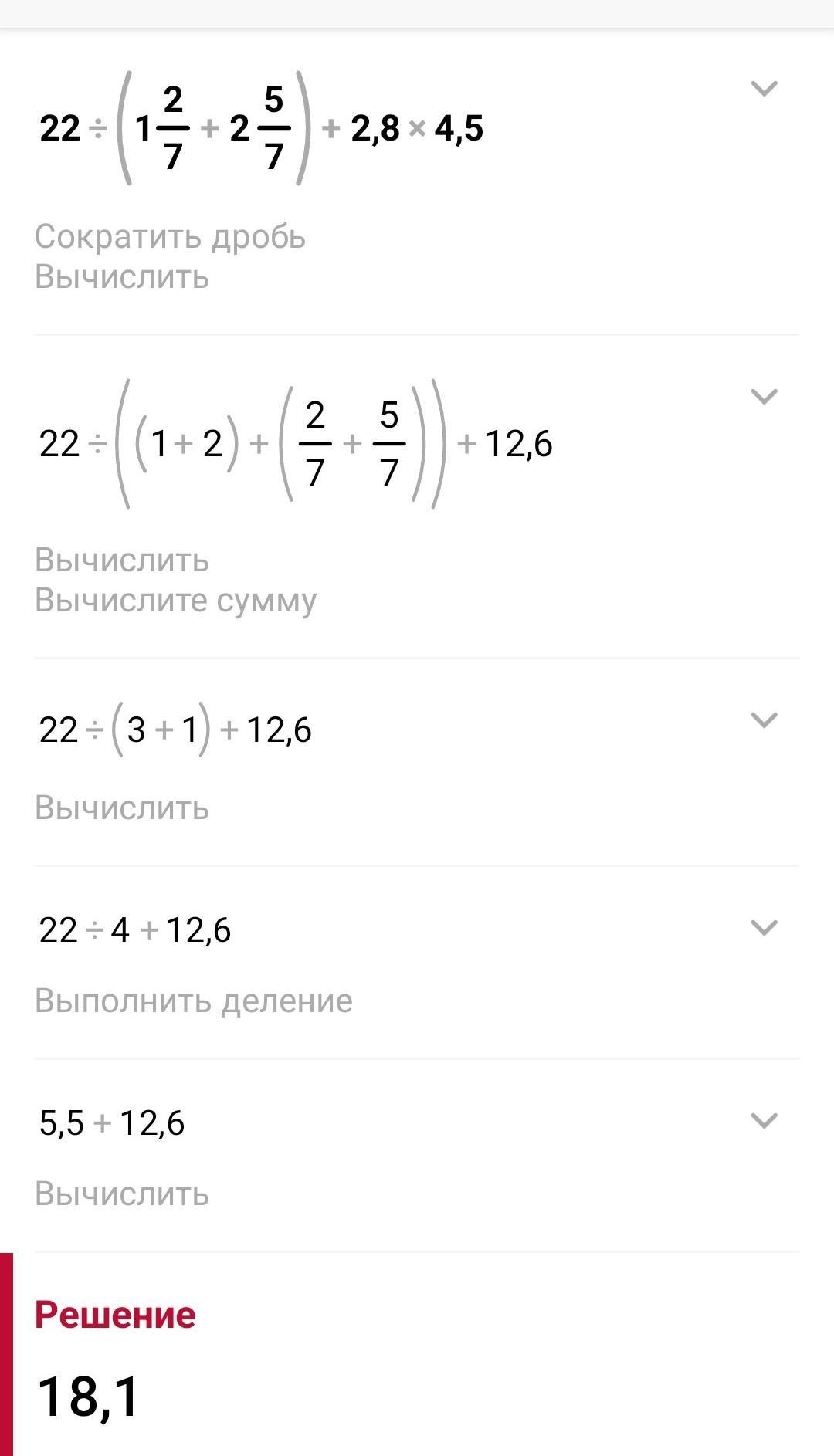Expand the step with (1 + 2) brackets
This screenshot has height=1456, width=834.
tap(764, 397)
